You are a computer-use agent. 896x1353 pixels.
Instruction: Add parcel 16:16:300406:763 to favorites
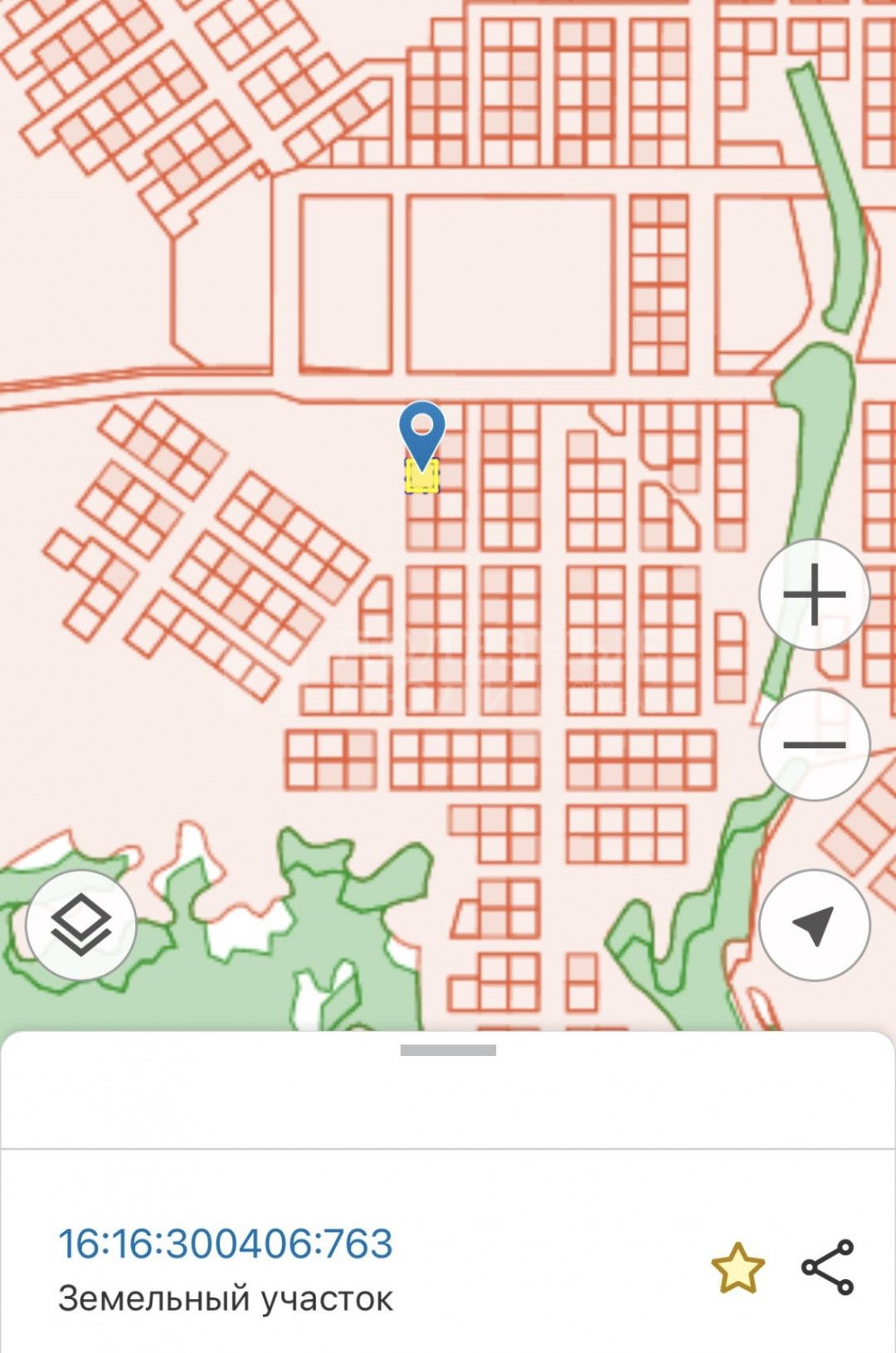738,1268
